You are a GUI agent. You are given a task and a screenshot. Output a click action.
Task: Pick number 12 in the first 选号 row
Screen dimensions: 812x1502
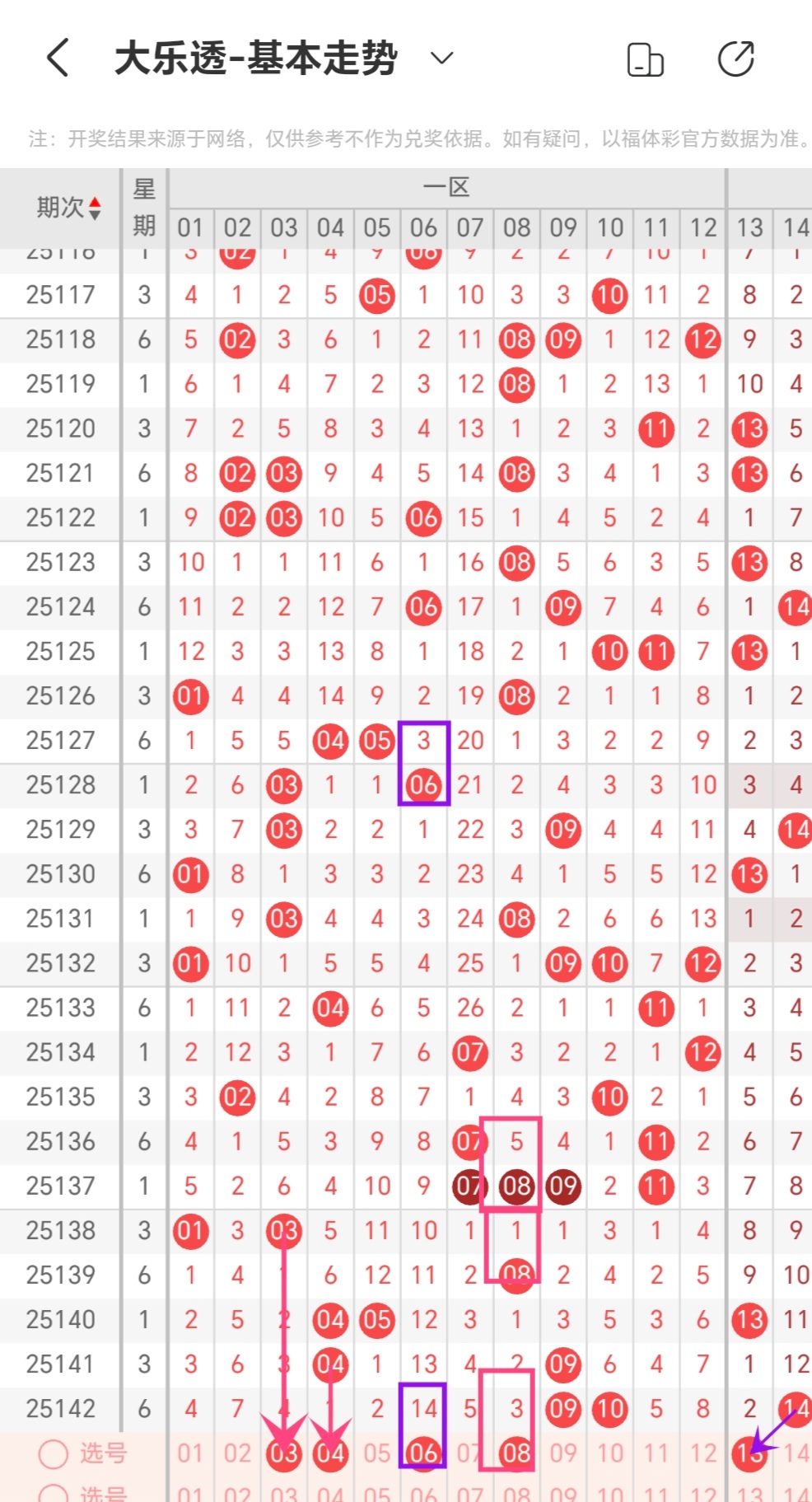pos(703,1454)
